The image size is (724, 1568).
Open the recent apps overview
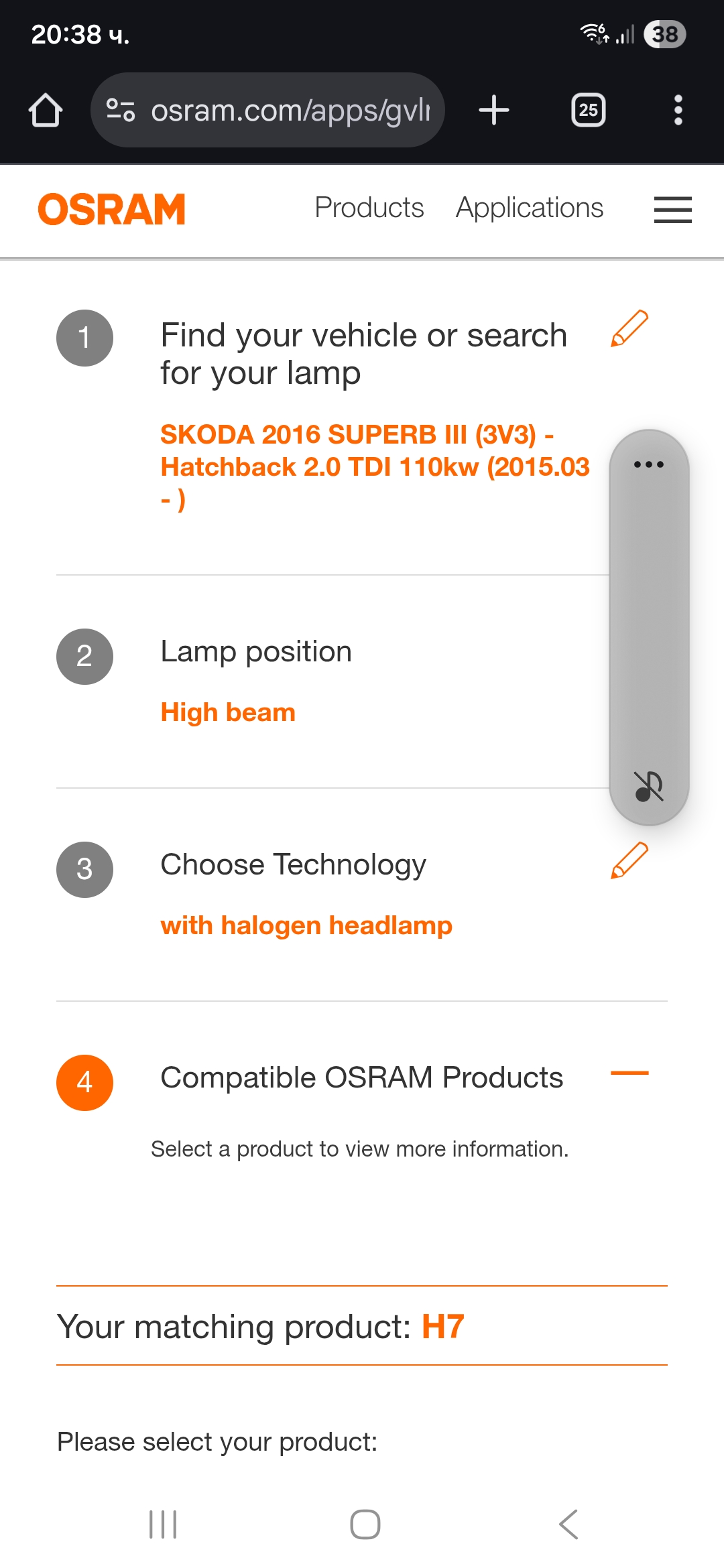point(163,1524)
